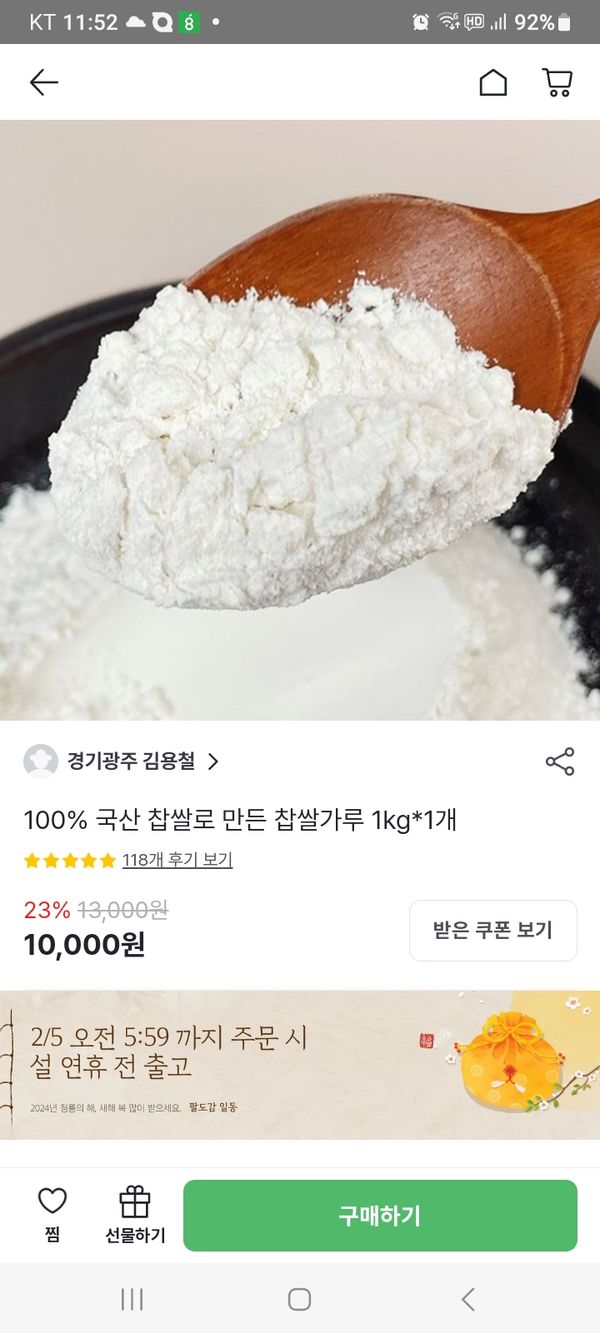Tap 받은 쿠폰 보기 button
Image resolution: width=600 pixels, height=1333 pixels.
tap(492, 930)
